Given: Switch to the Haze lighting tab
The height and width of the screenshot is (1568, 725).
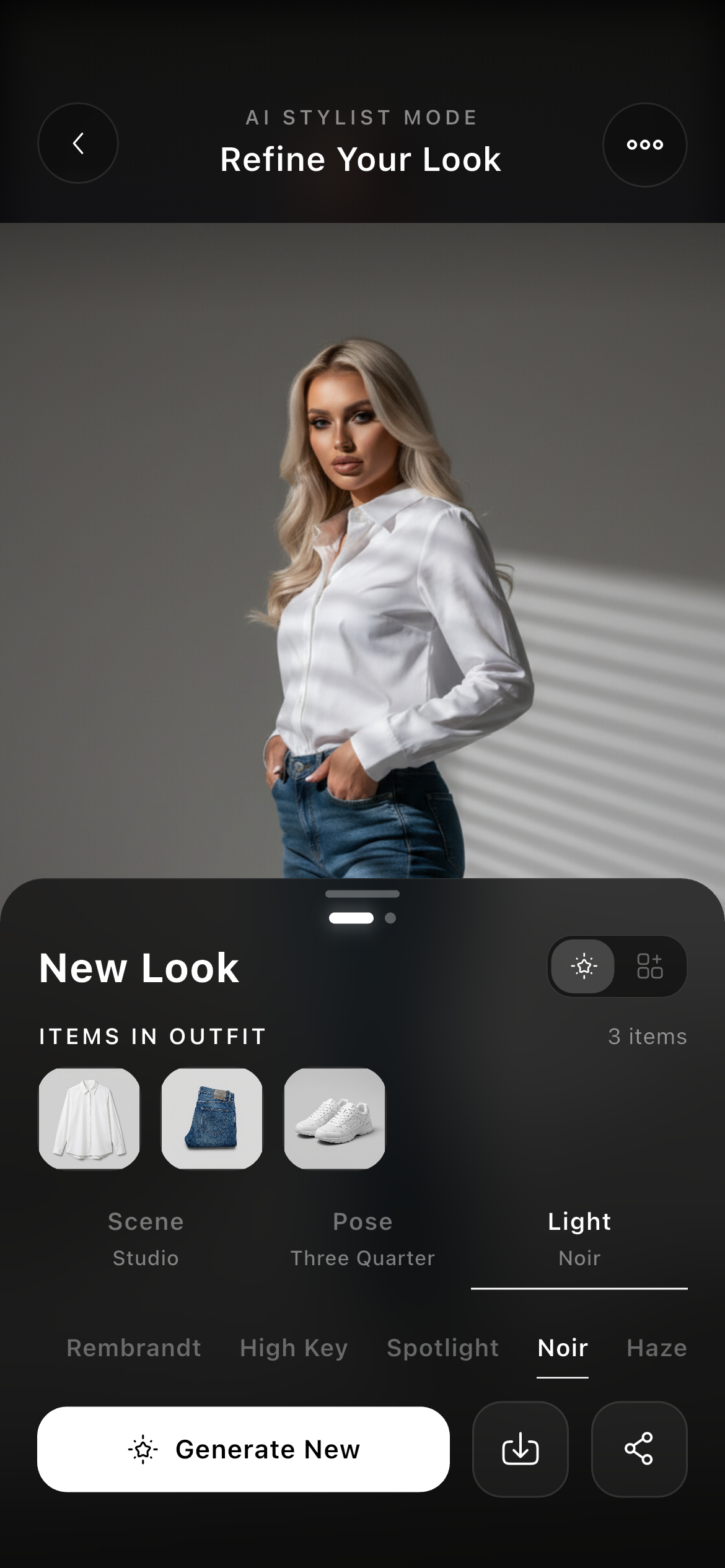Looking at the screenshot, I should click(657, 1348).
